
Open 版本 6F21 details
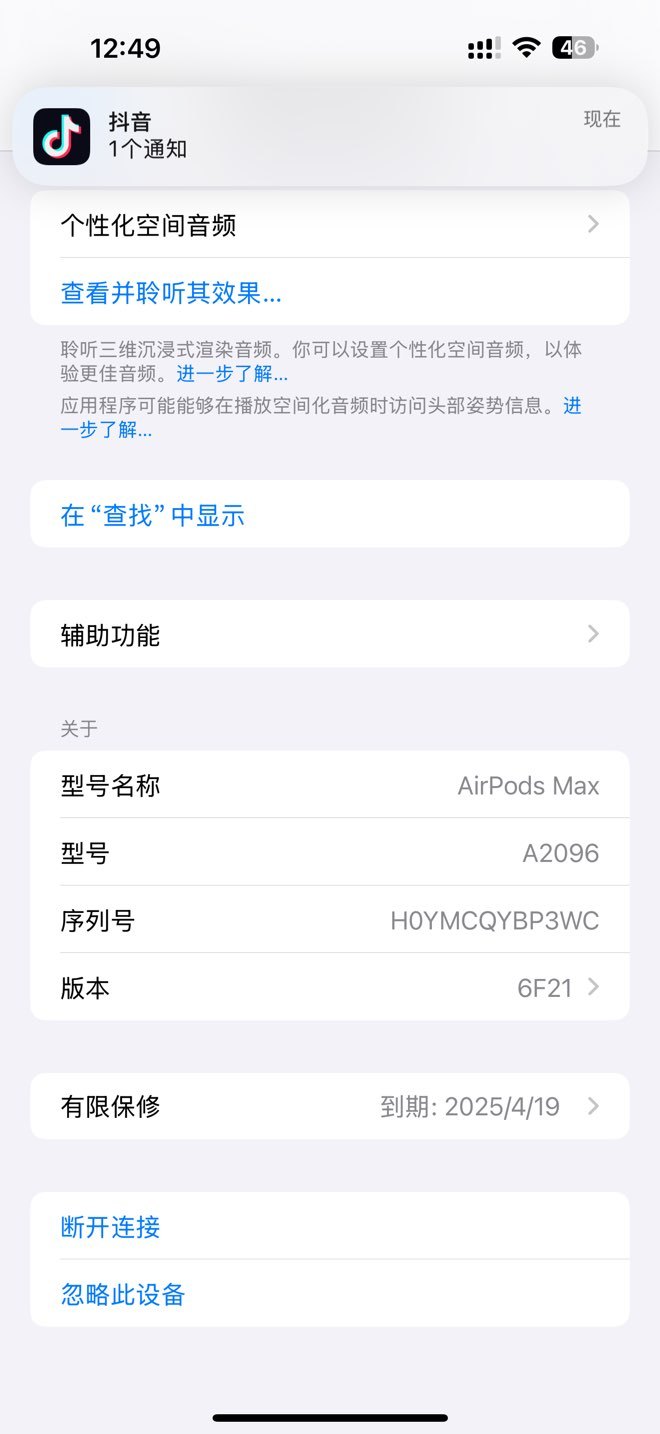coord(330,987)
